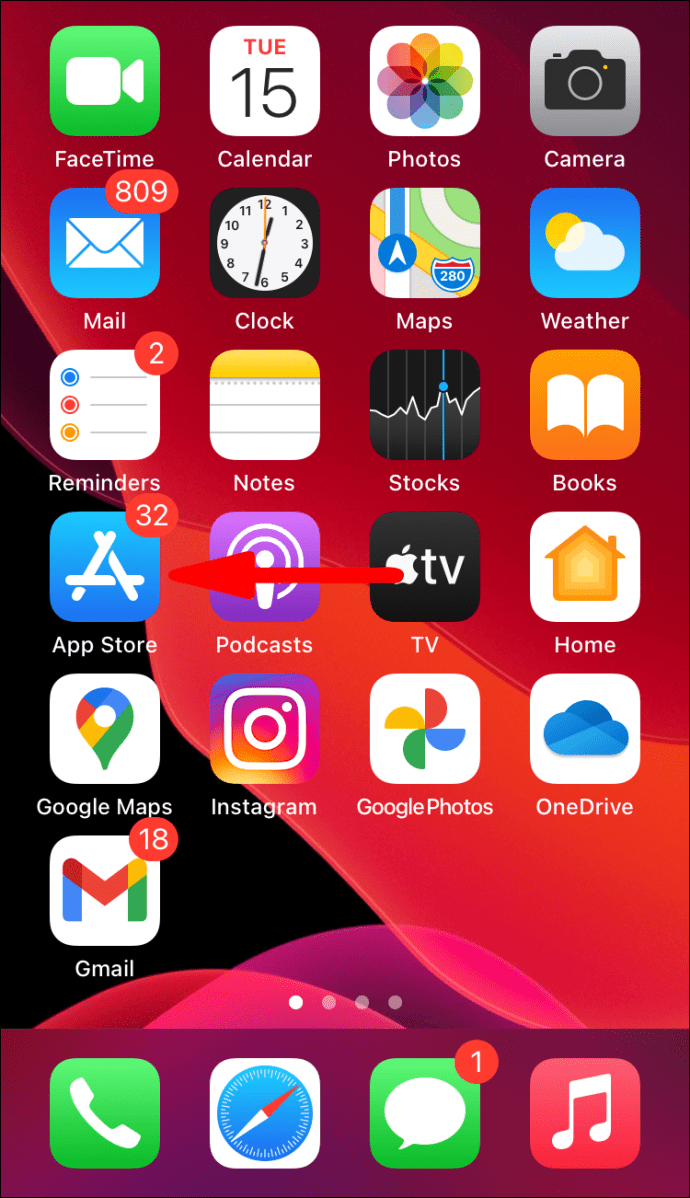The image size is (690, 1198).
Task: Open Gmail
Action: tap(105, 891)
